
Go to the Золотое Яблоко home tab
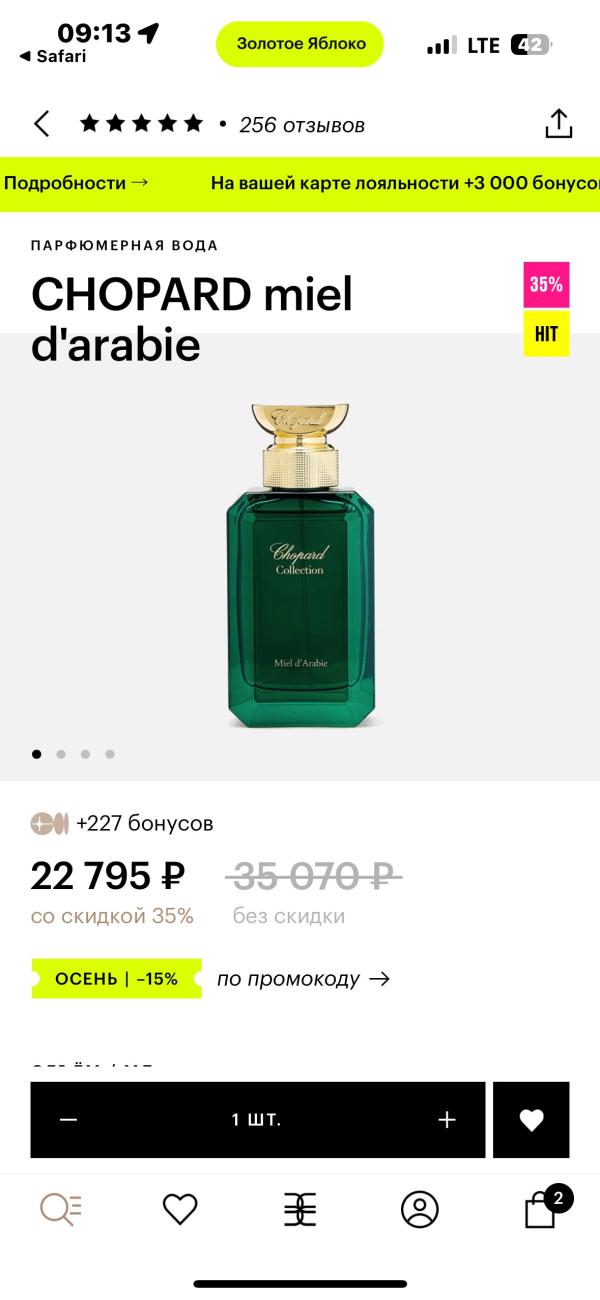point(300,1210)
